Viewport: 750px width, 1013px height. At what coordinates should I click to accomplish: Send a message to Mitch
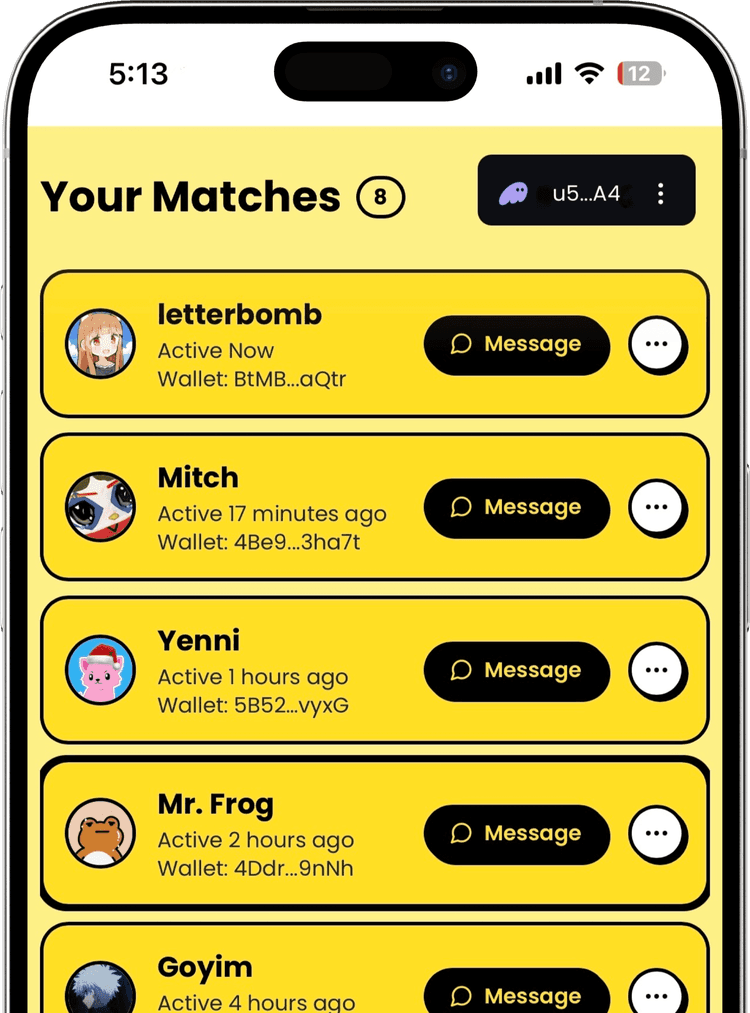[x=517, y=508]
